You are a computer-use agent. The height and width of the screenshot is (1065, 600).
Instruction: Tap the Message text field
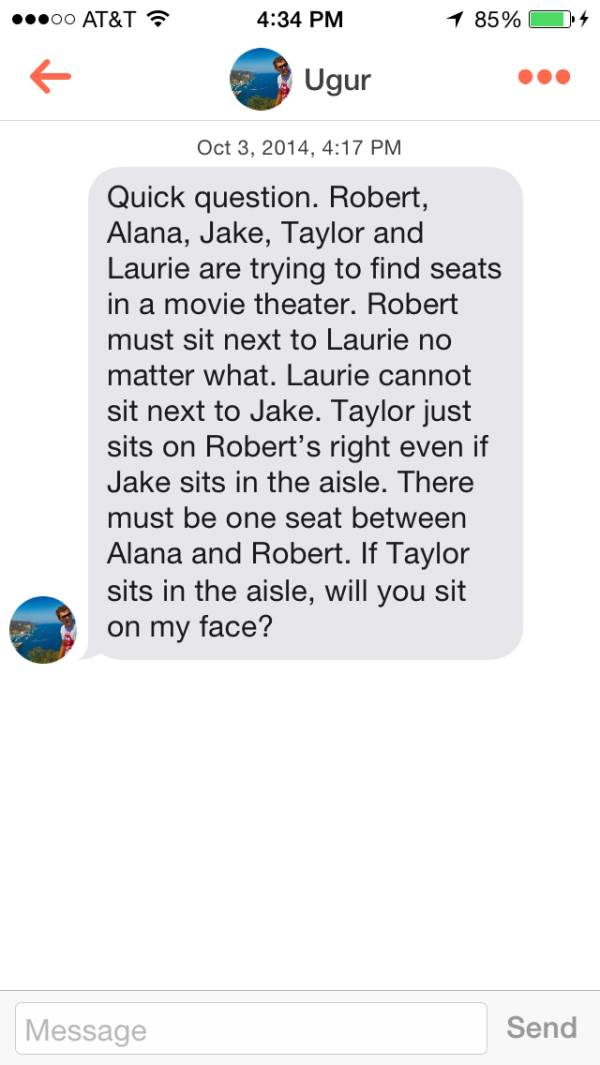(250, 1029)
